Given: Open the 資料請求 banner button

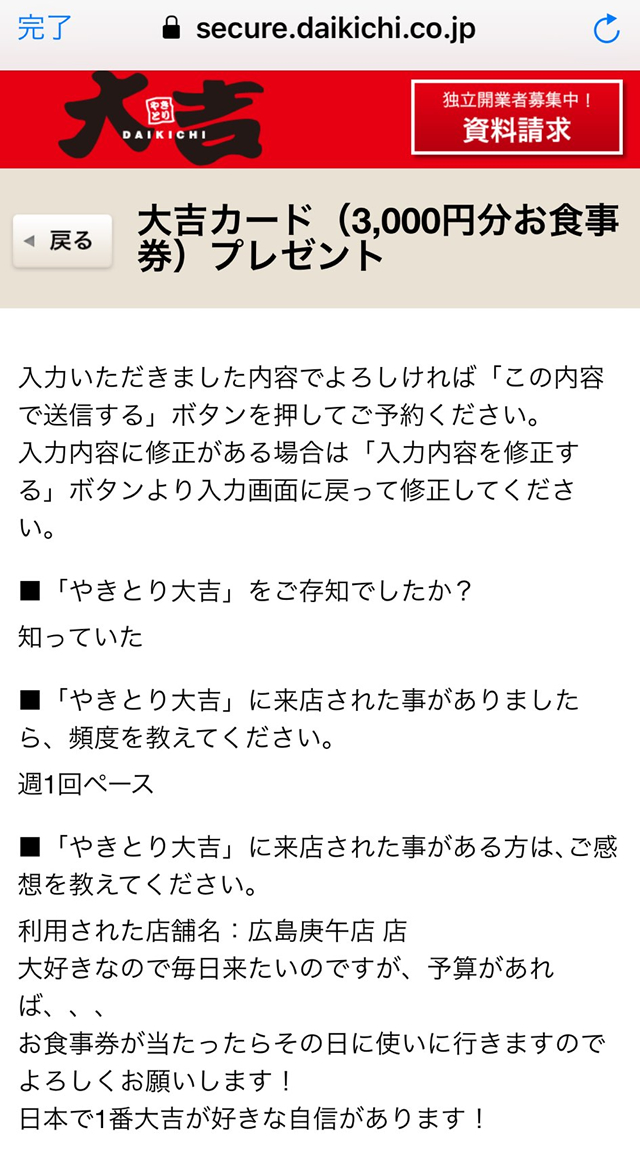Looking at the screenshot, I should pyautogui.click(x=516, y=117).
